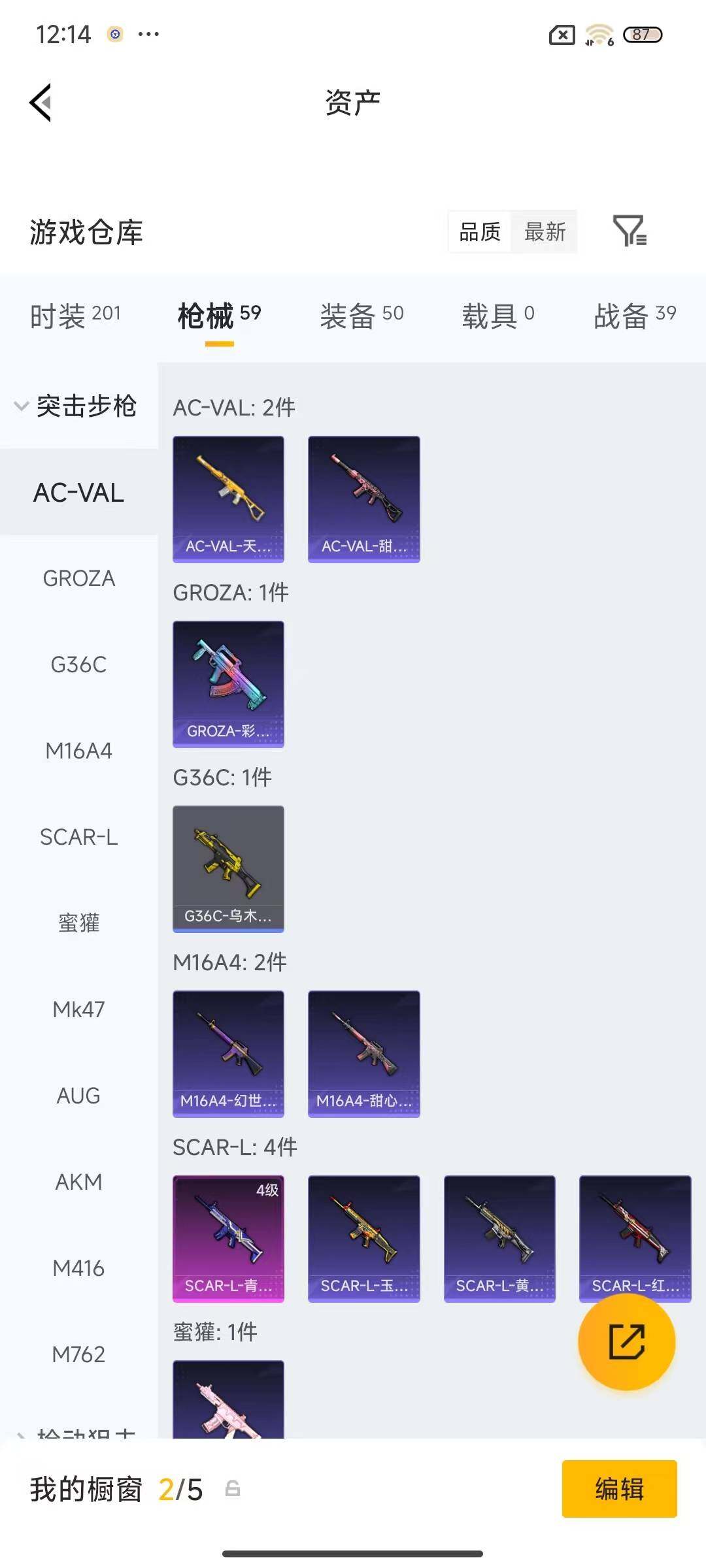
Task: Switch to the 载具 tab
Action: point(498,316)
